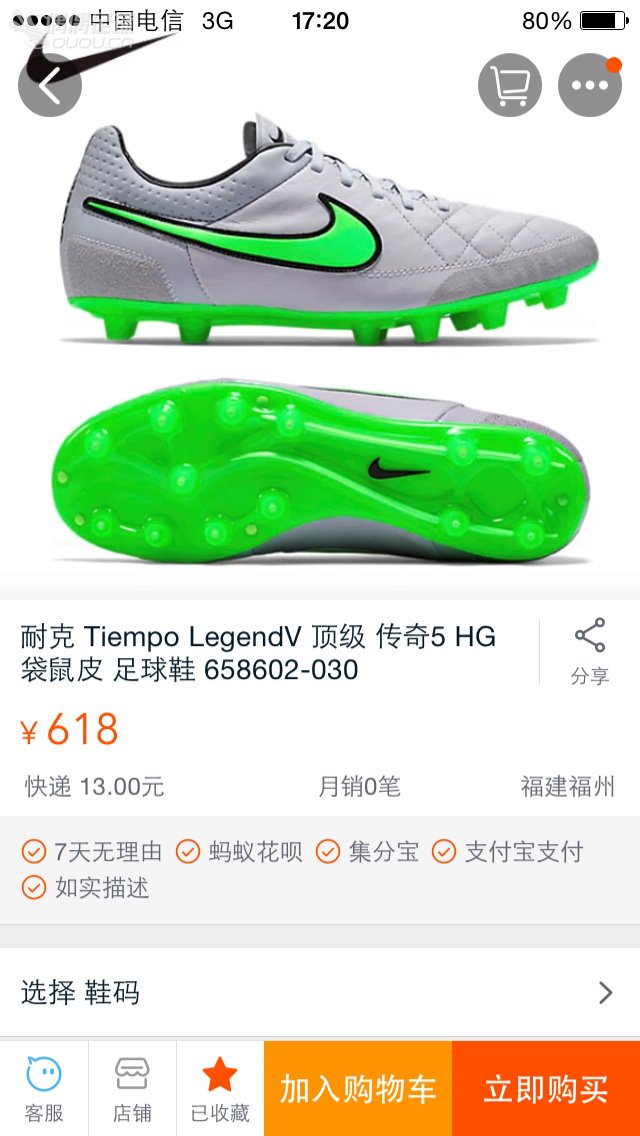
Task: Tap 加入购物车 to add to cart
Action: coord(358,1088)
